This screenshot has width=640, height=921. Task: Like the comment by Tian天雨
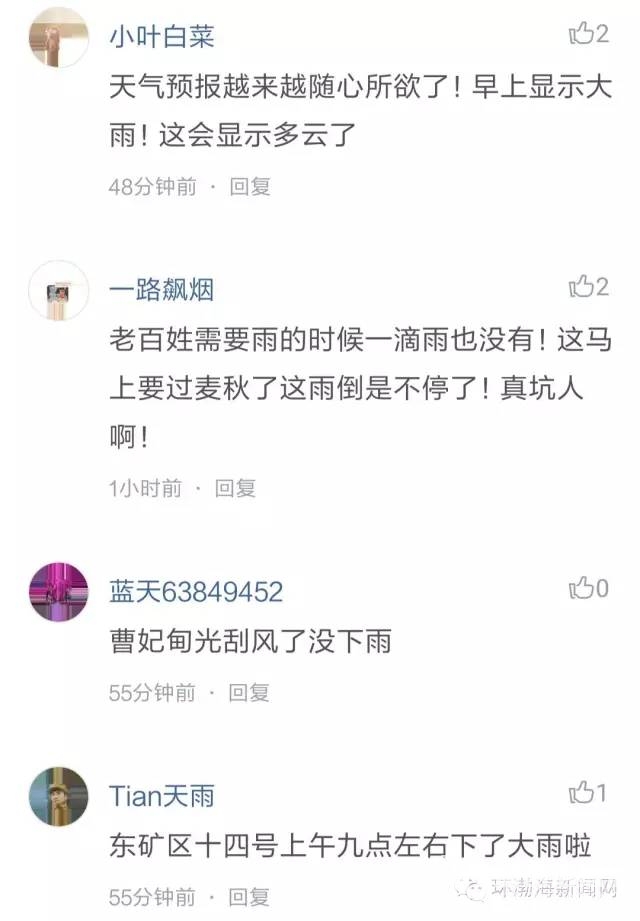coord(581,793)
